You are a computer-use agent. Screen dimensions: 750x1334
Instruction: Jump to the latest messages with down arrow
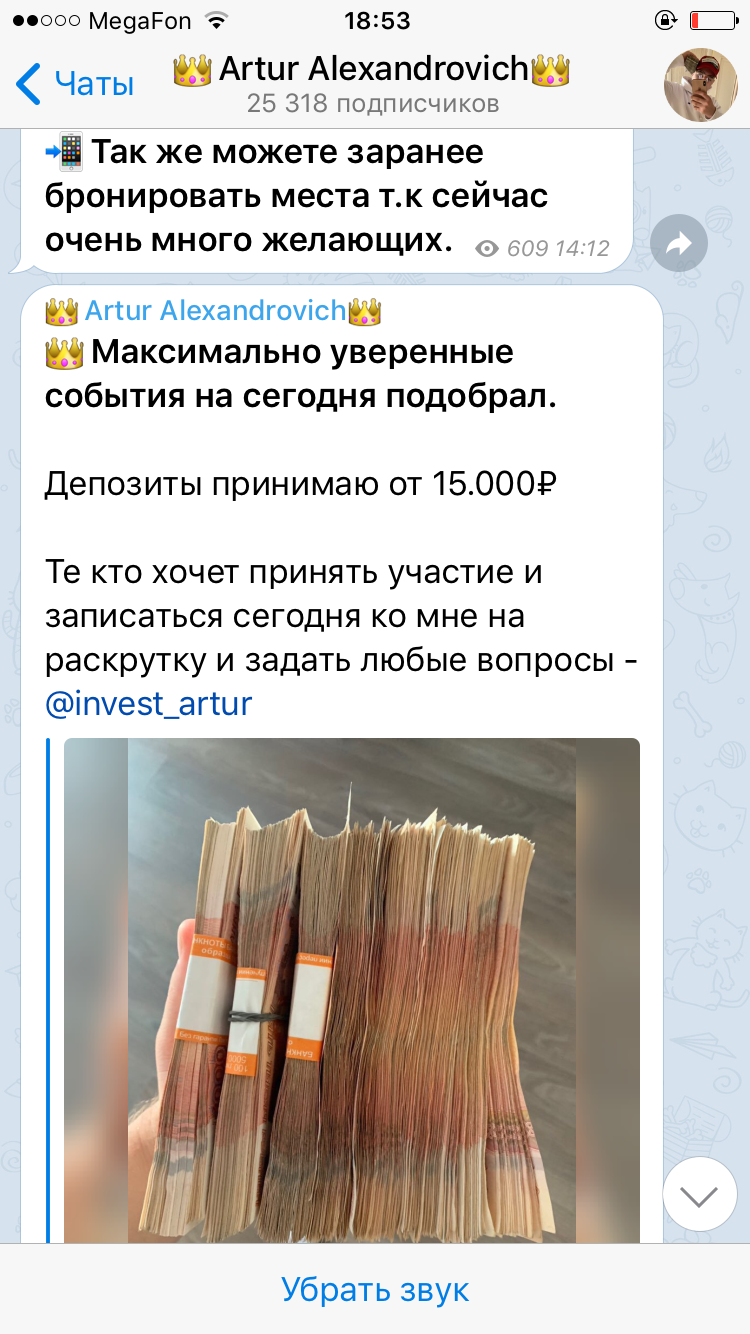[x=700, y=1194]
